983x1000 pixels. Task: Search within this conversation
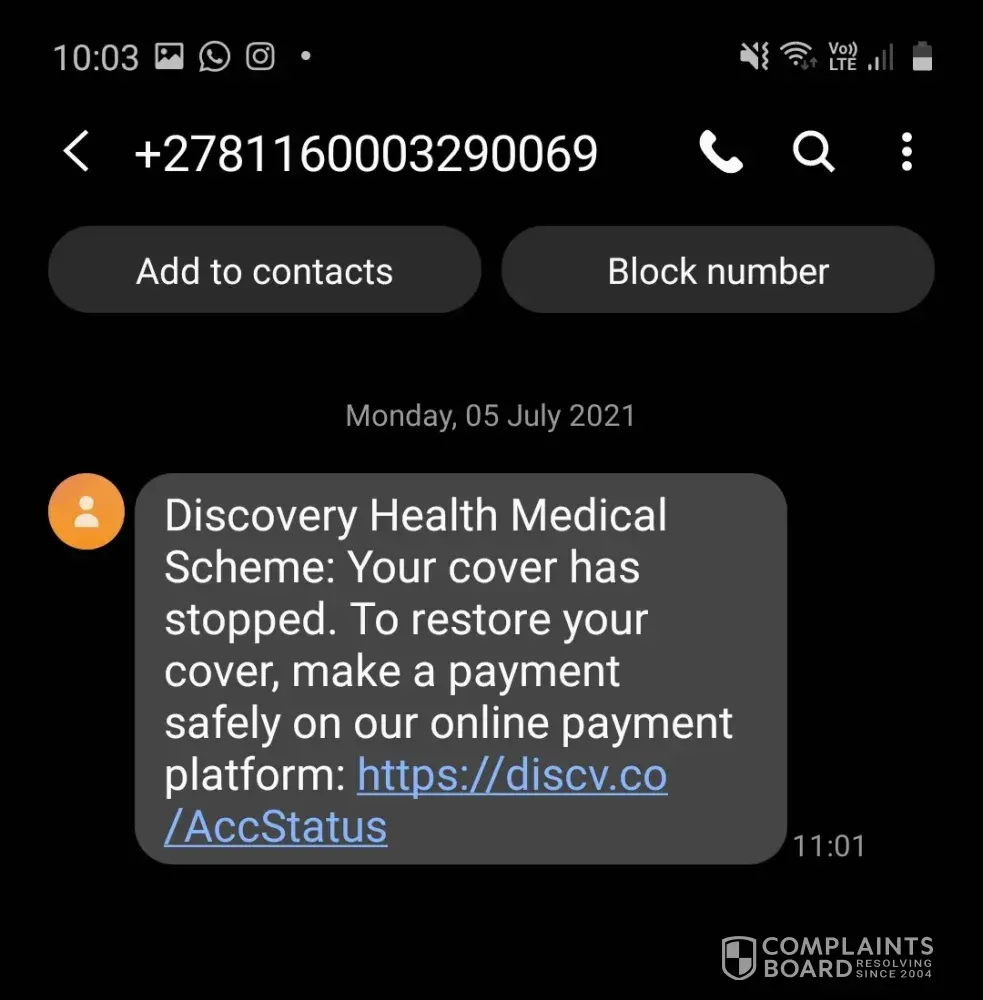[813, 153]
